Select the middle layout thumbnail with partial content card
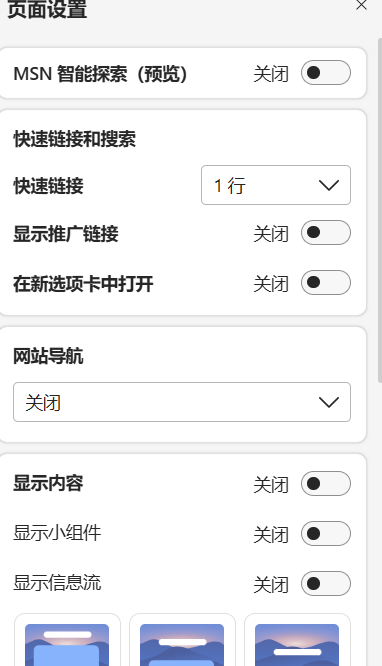Image resolution: width=382 pixels, height=666 pixels. click(182, 640)
